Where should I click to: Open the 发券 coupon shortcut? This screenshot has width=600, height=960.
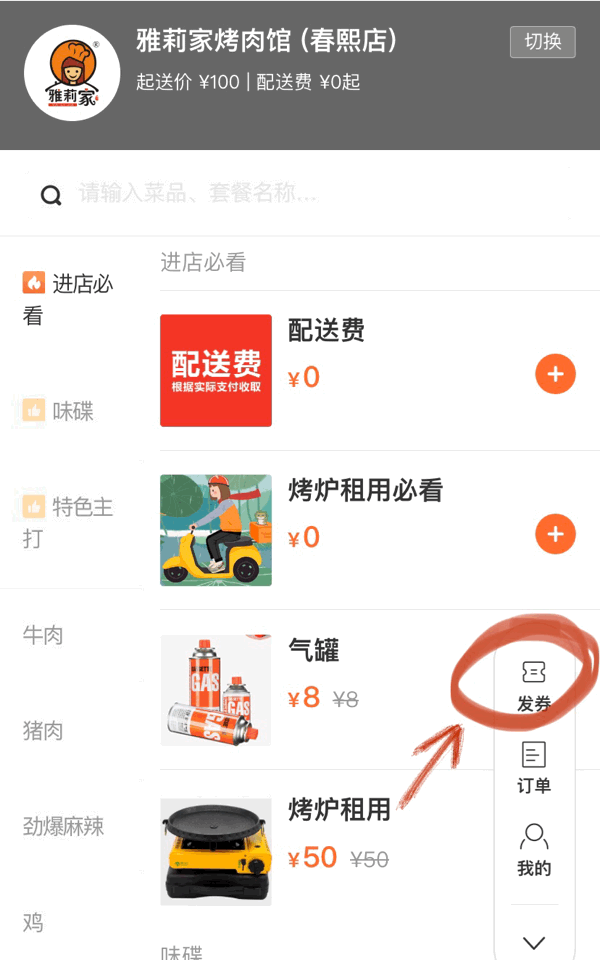[x=534, y=686]
